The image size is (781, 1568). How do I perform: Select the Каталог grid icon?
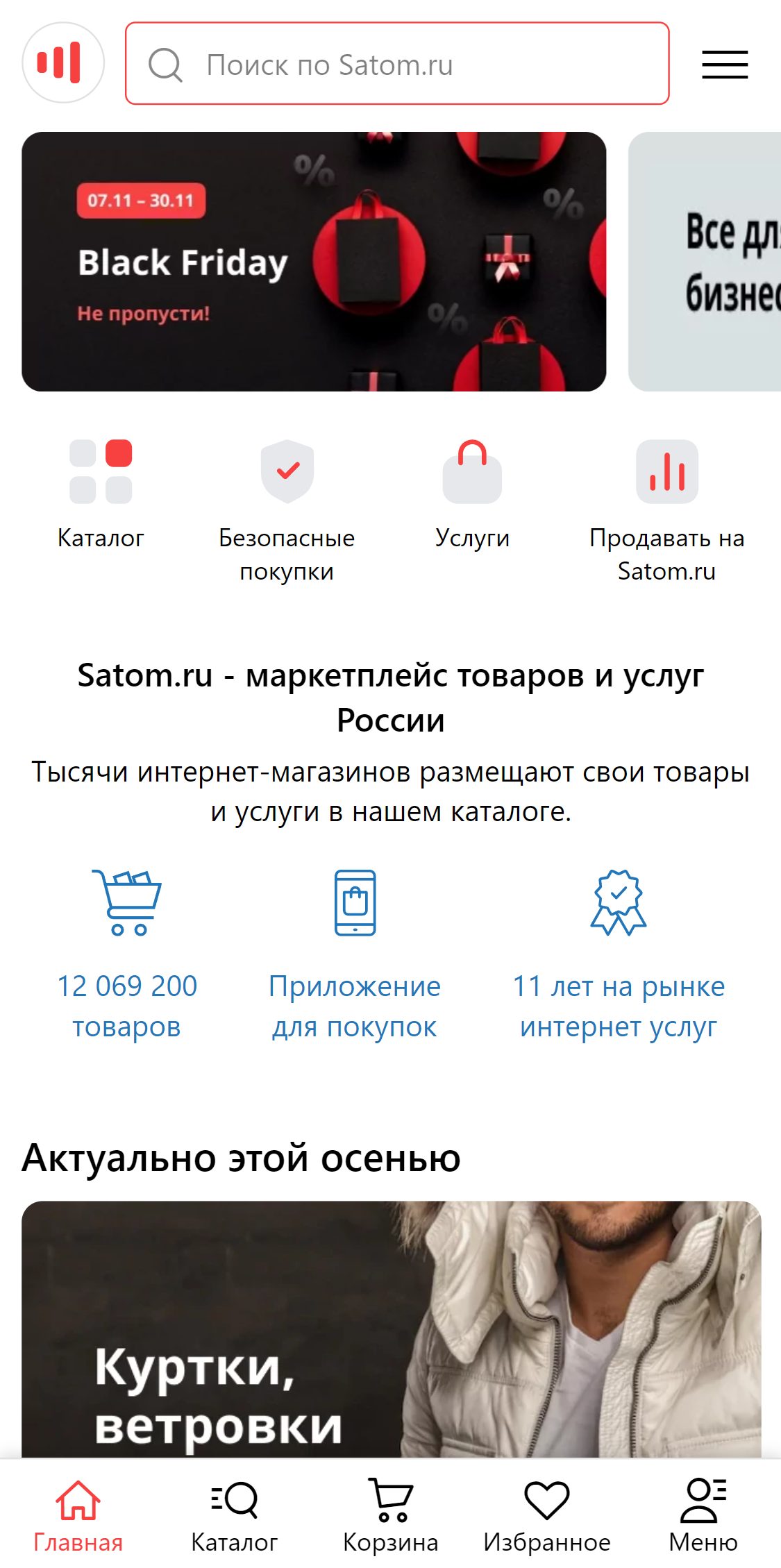pos(101,472)
